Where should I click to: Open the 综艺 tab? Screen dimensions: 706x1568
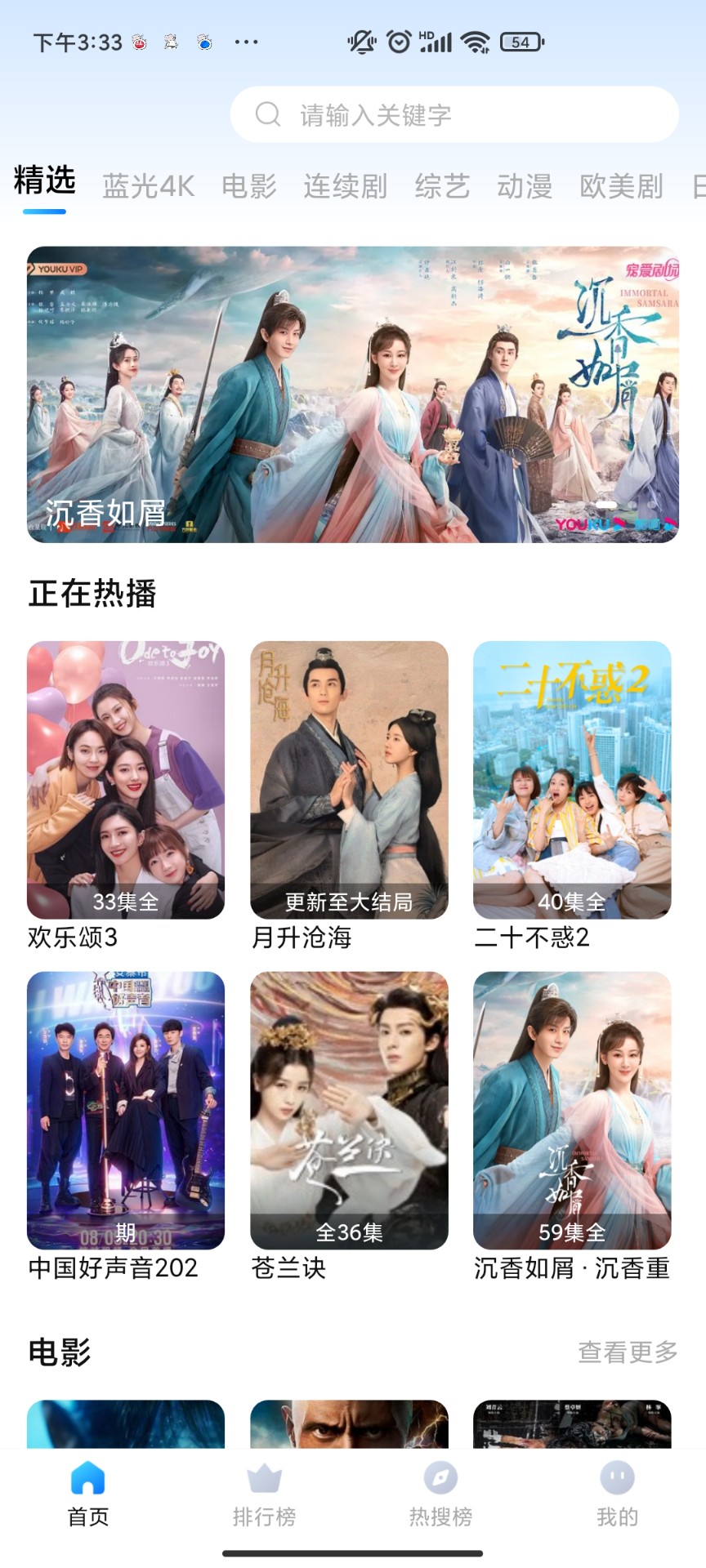pyautogui.click(x=442, y=186)
